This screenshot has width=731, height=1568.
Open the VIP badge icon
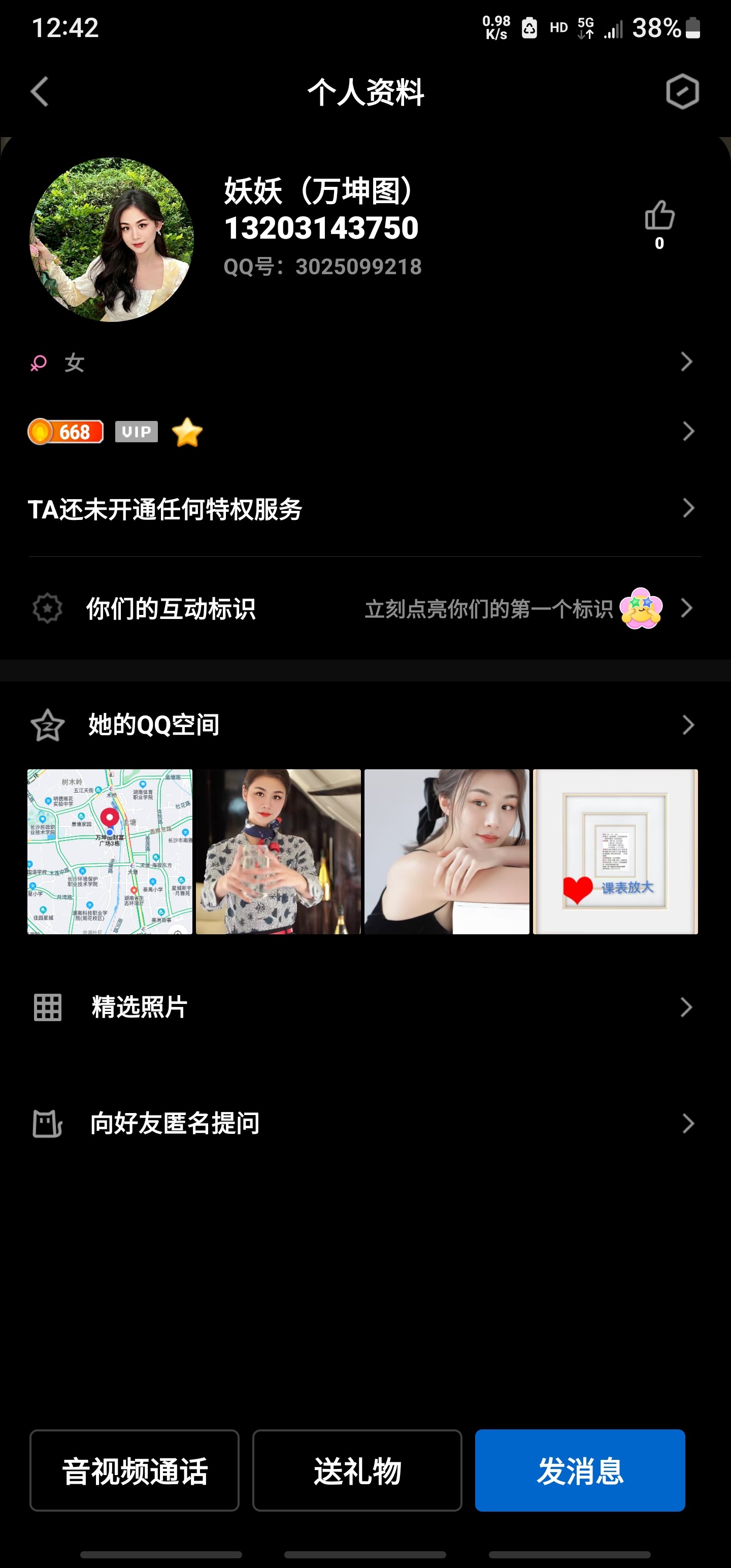pos(137,432)
